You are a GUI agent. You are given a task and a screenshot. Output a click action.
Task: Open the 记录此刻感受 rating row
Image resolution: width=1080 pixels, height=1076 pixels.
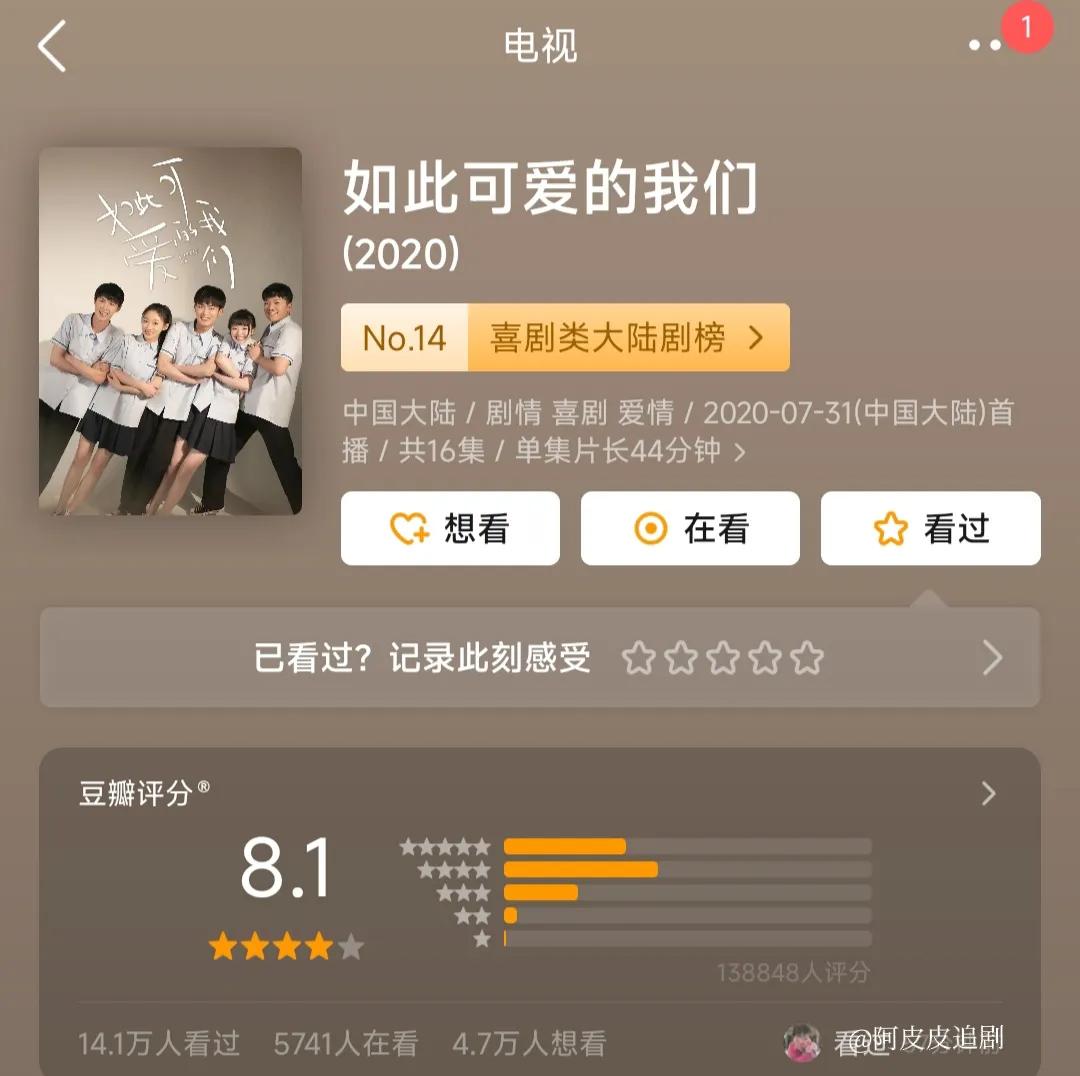click(540, 658)
